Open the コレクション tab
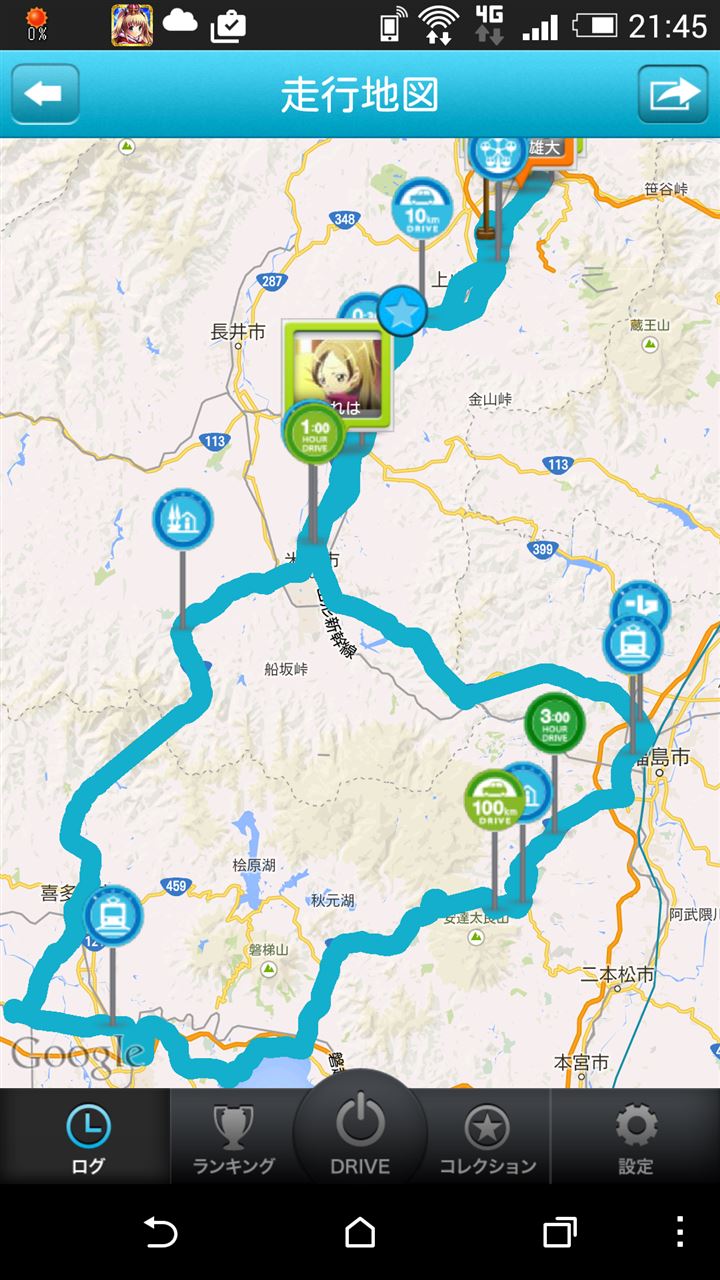 [x=487, y=1138]
